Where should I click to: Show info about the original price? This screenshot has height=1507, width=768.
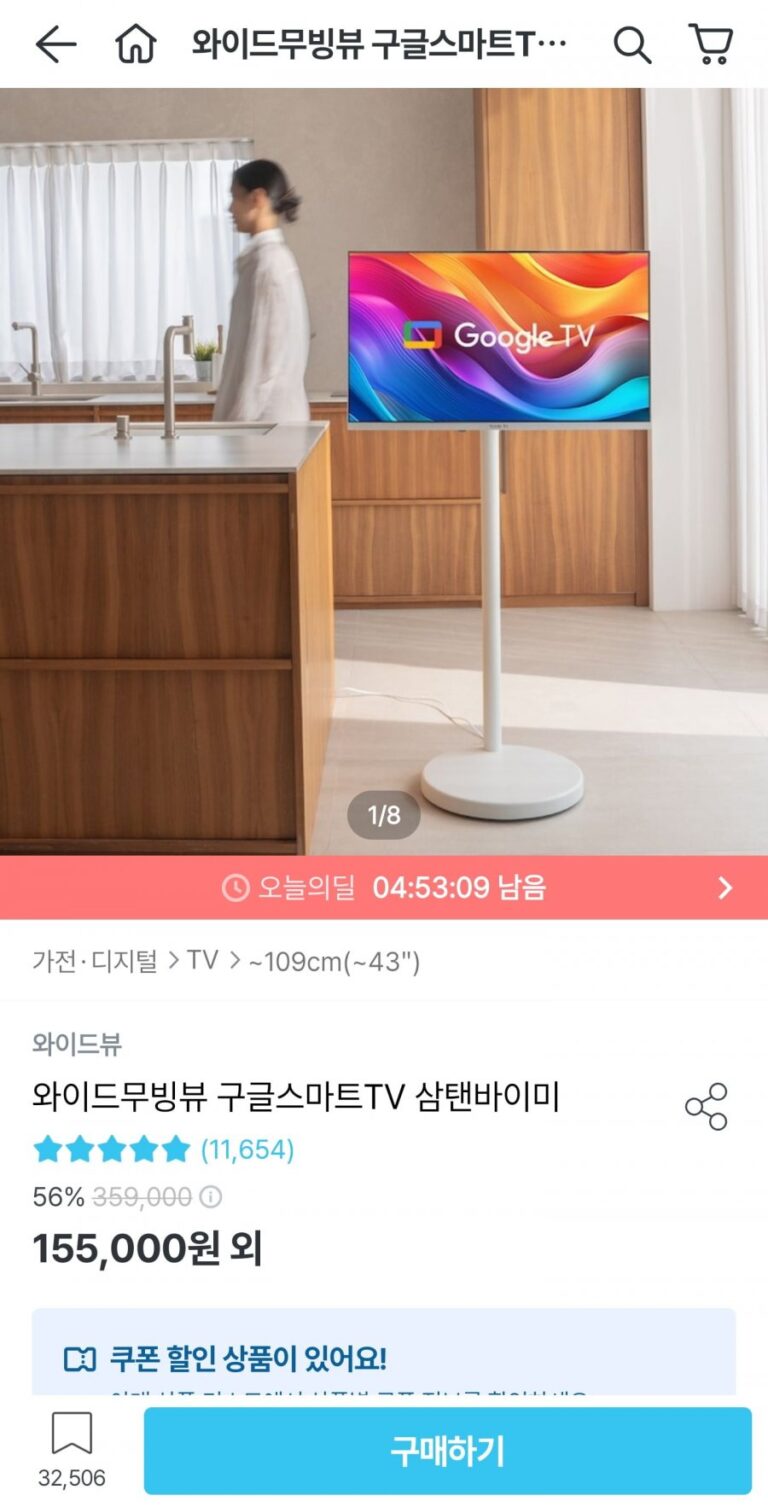pos(211,1197)
